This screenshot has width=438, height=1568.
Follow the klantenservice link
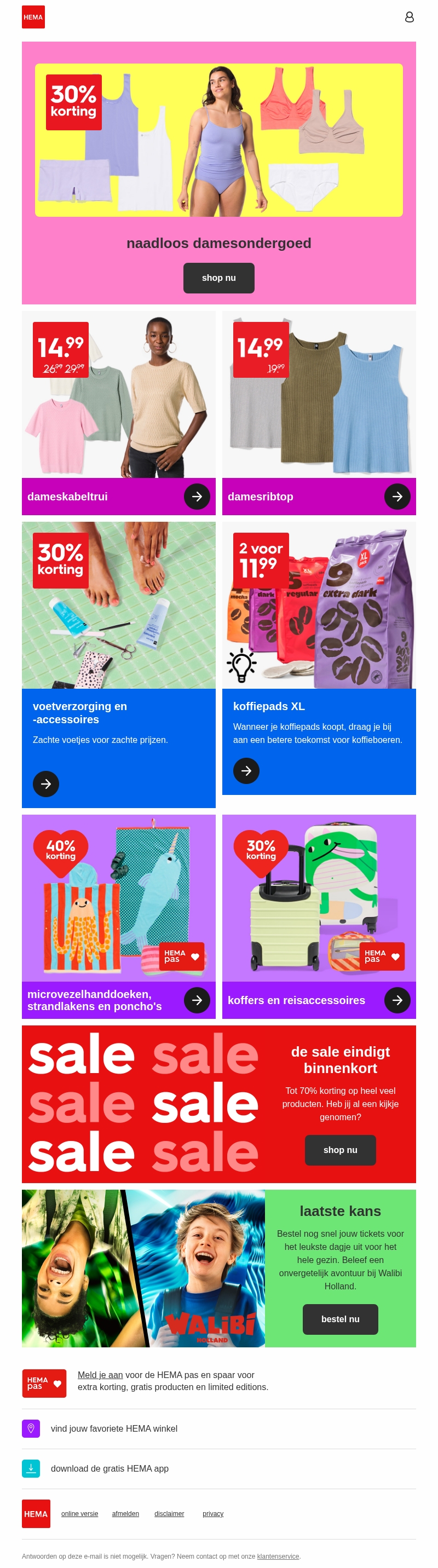pos(278,1556)
